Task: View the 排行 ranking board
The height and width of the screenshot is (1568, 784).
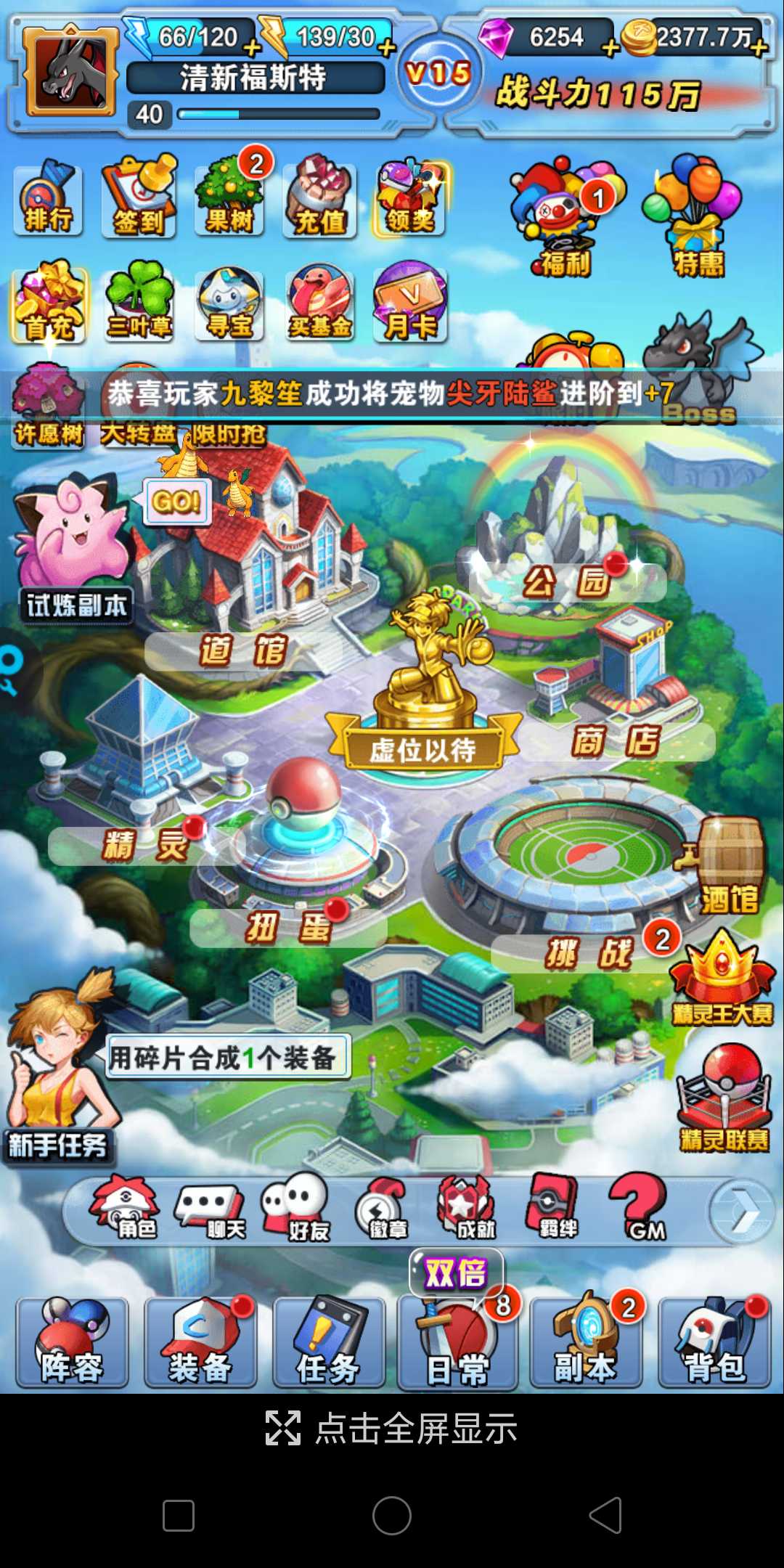Action: [48, 197]
